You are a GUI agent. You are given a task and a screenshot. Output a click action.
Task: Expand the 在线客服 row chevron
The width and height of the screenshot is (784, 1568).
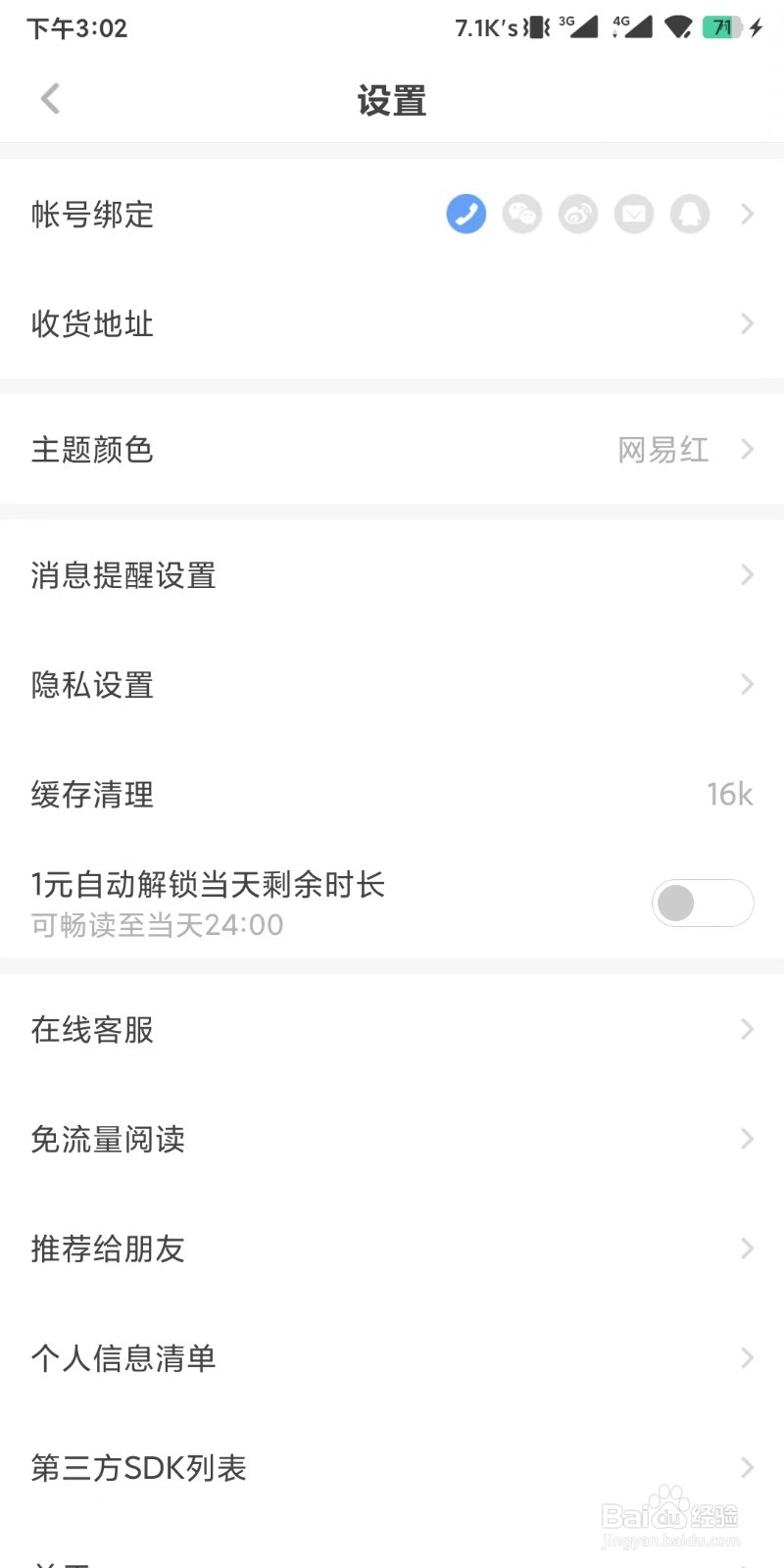(x=747, y=1029)
